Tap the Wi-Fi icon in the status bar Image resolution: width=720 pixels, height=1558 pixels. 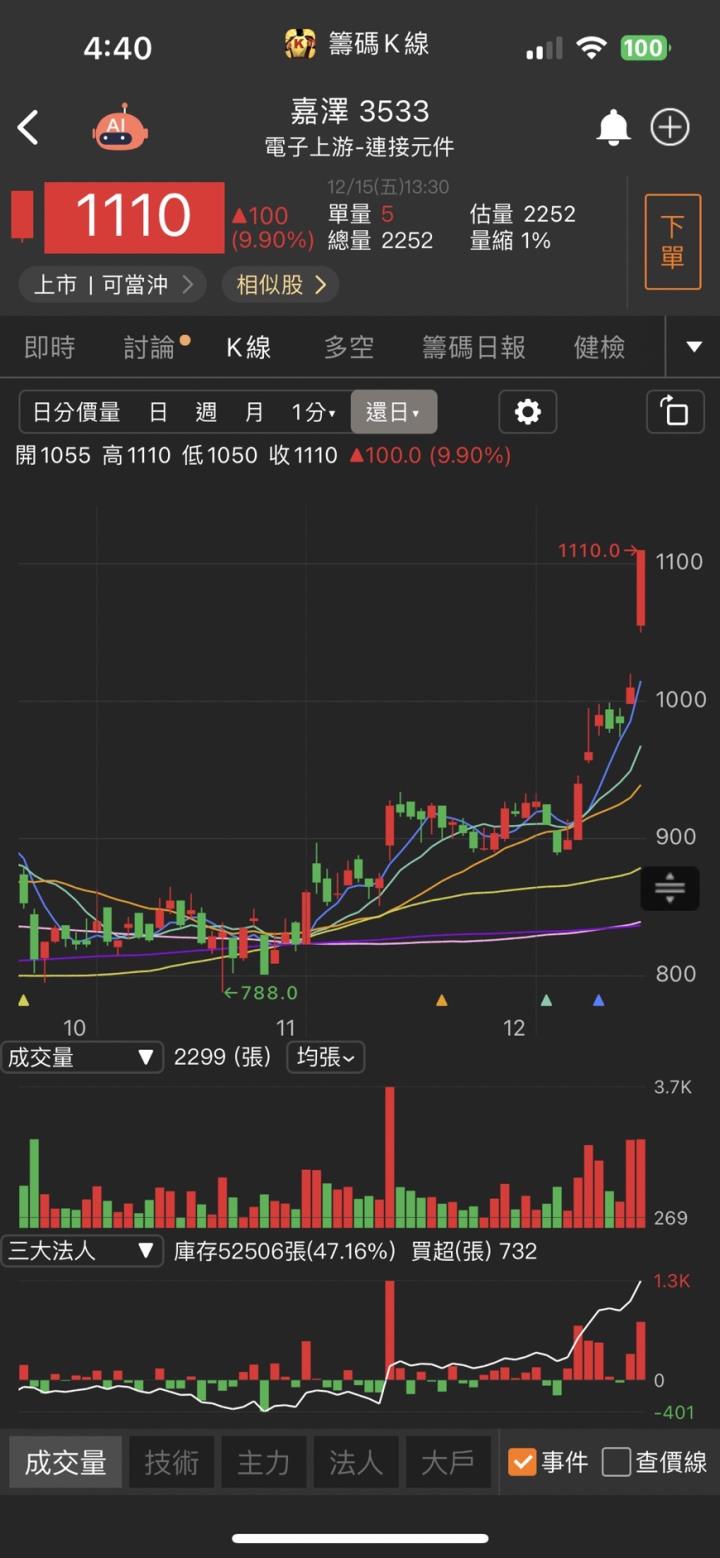click(592, 45)
